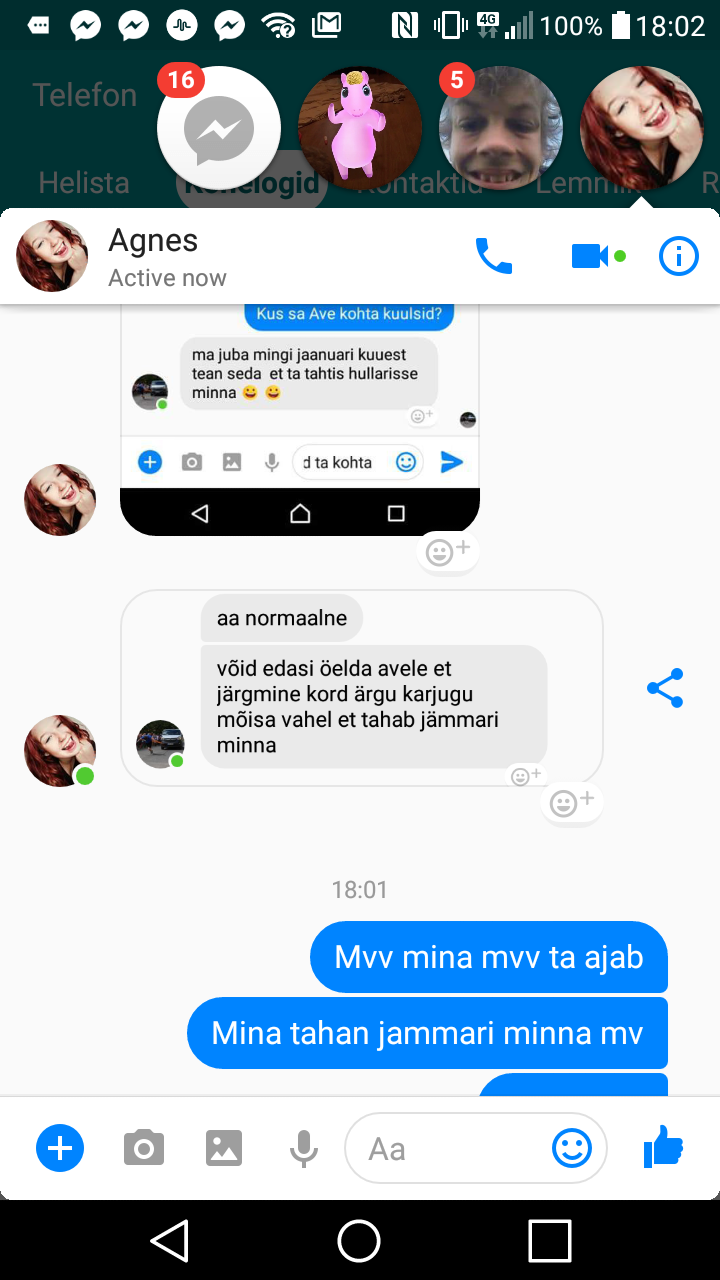This screenshot has width=720, height=1280.
Task: Send a thumbs-up like
Action: [663, 1146]
